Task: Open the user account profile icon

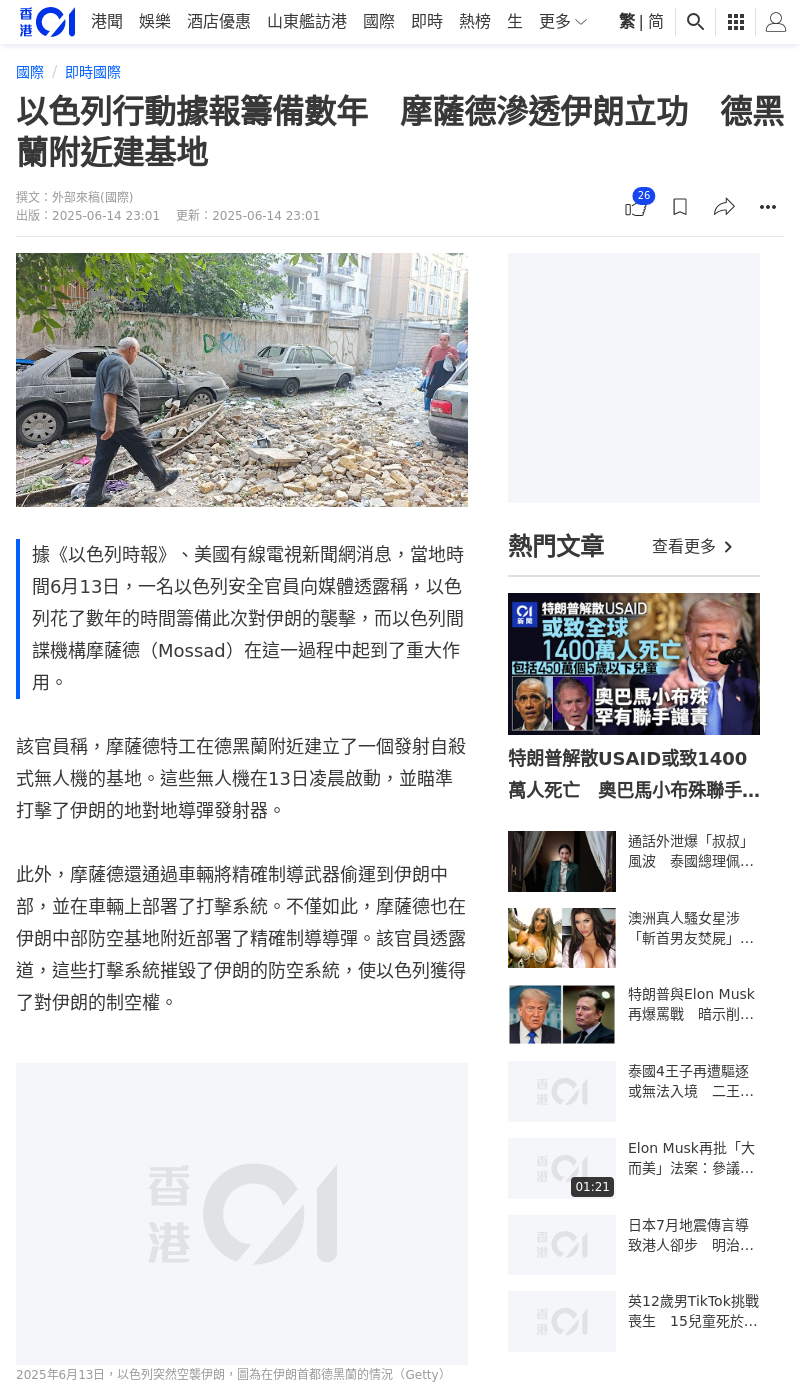Action: [776, 22]
